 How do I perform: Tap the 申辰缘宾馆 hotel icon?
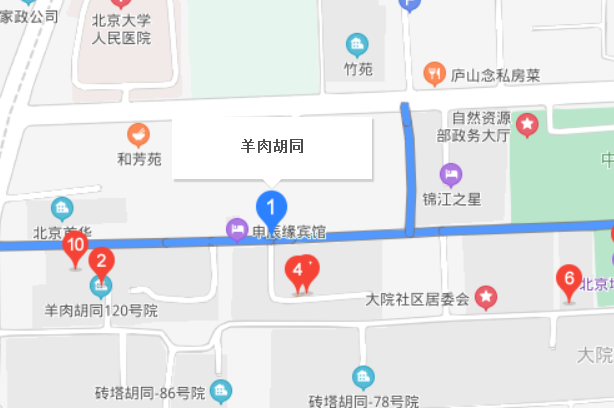pyautogui.click(x=237, y=231)
